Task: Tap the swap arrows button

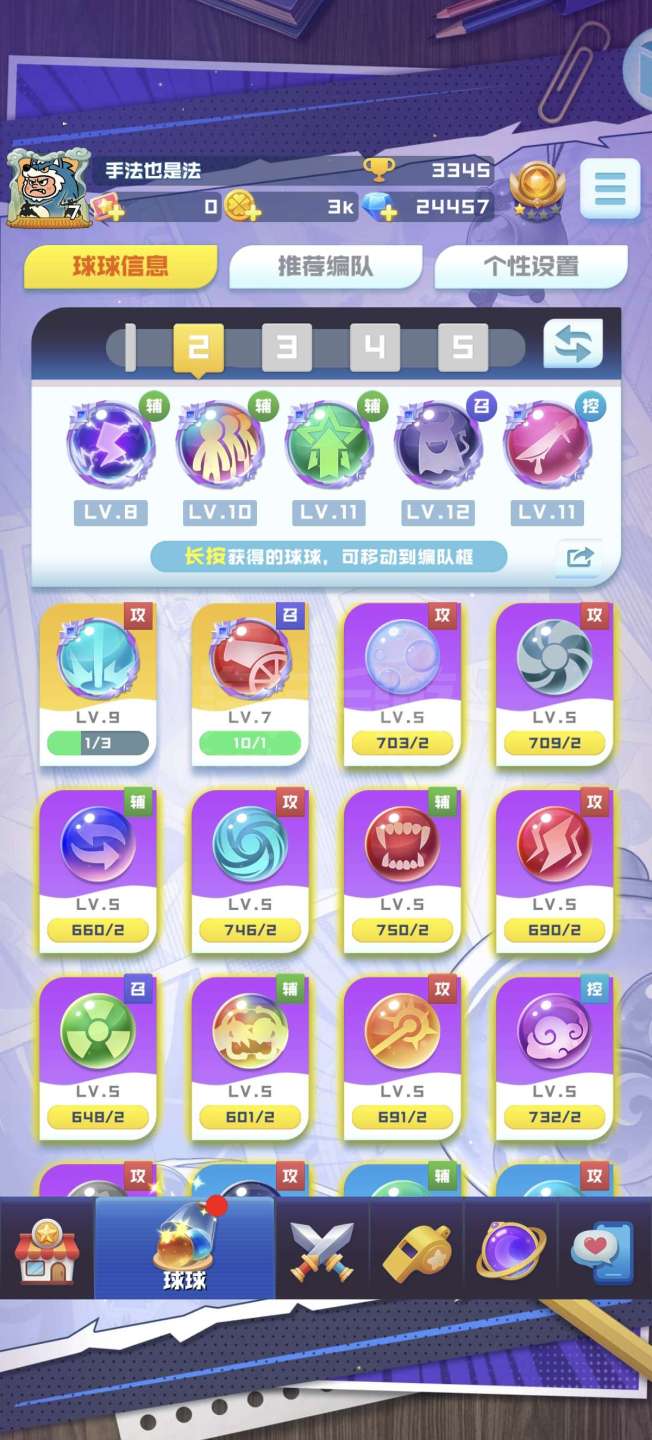Action: (572, 345)
